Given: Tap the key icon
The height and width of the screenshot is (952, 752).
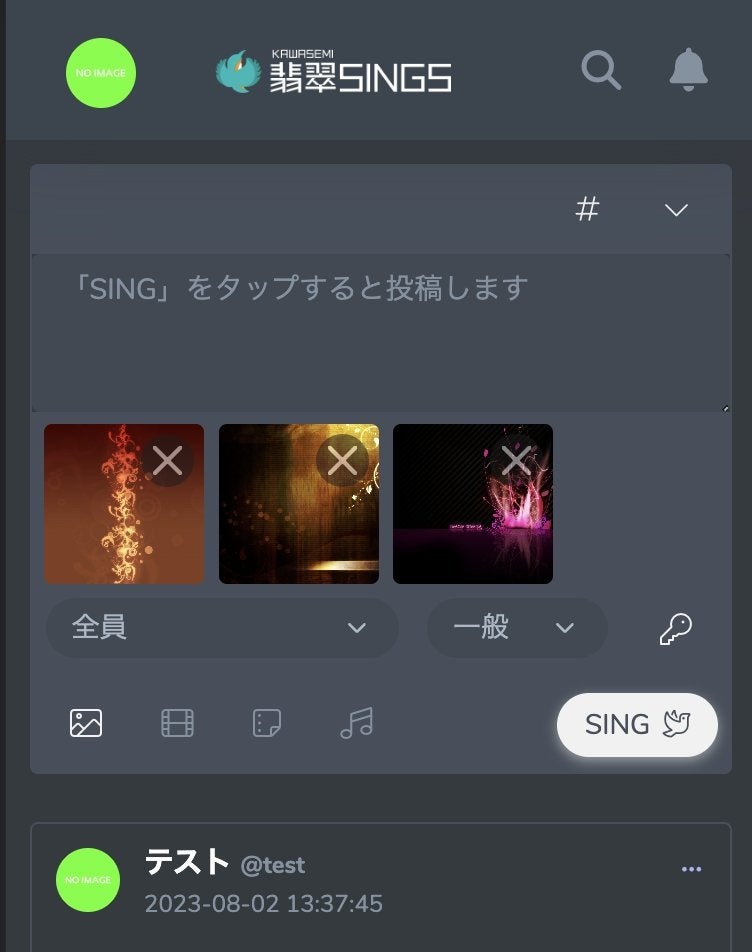Looking at the screenshot, I should pyautogui.click(x=676, y=628).
